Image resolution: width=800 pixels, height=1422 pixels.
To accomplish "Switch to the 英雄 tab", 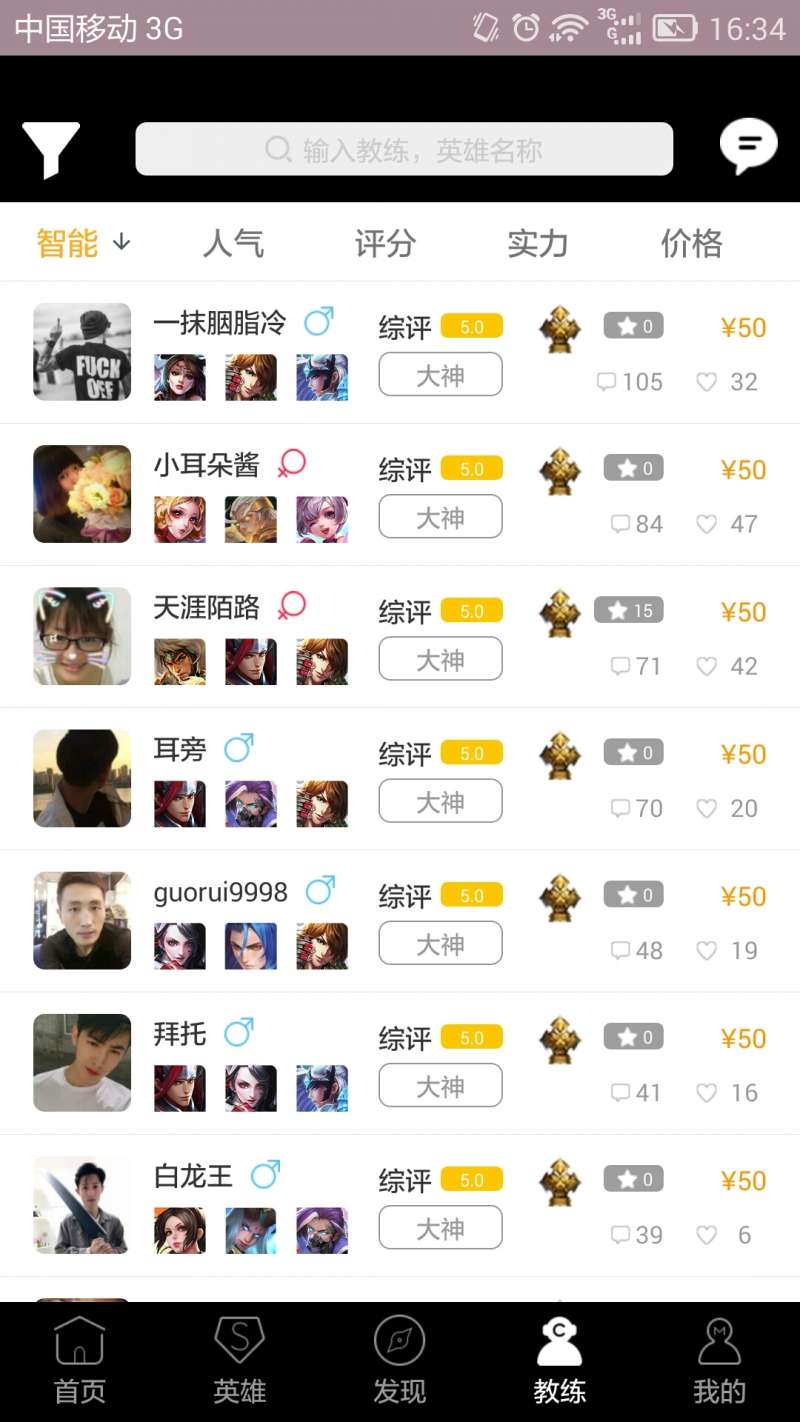I will (x=239, y=1362).
